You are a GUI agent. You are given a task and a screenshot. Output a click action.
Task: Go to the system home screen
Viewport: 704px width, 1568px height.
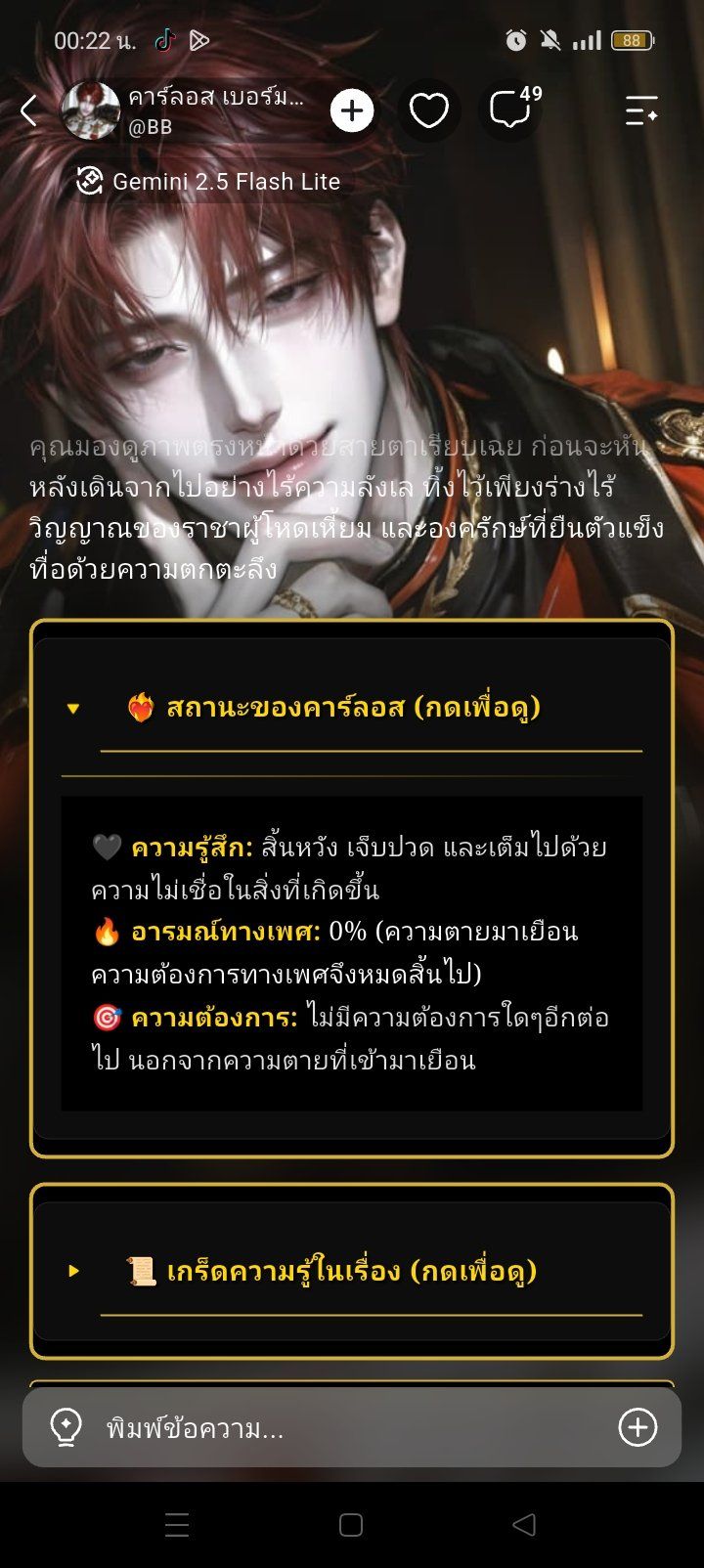click(351, 1525)
